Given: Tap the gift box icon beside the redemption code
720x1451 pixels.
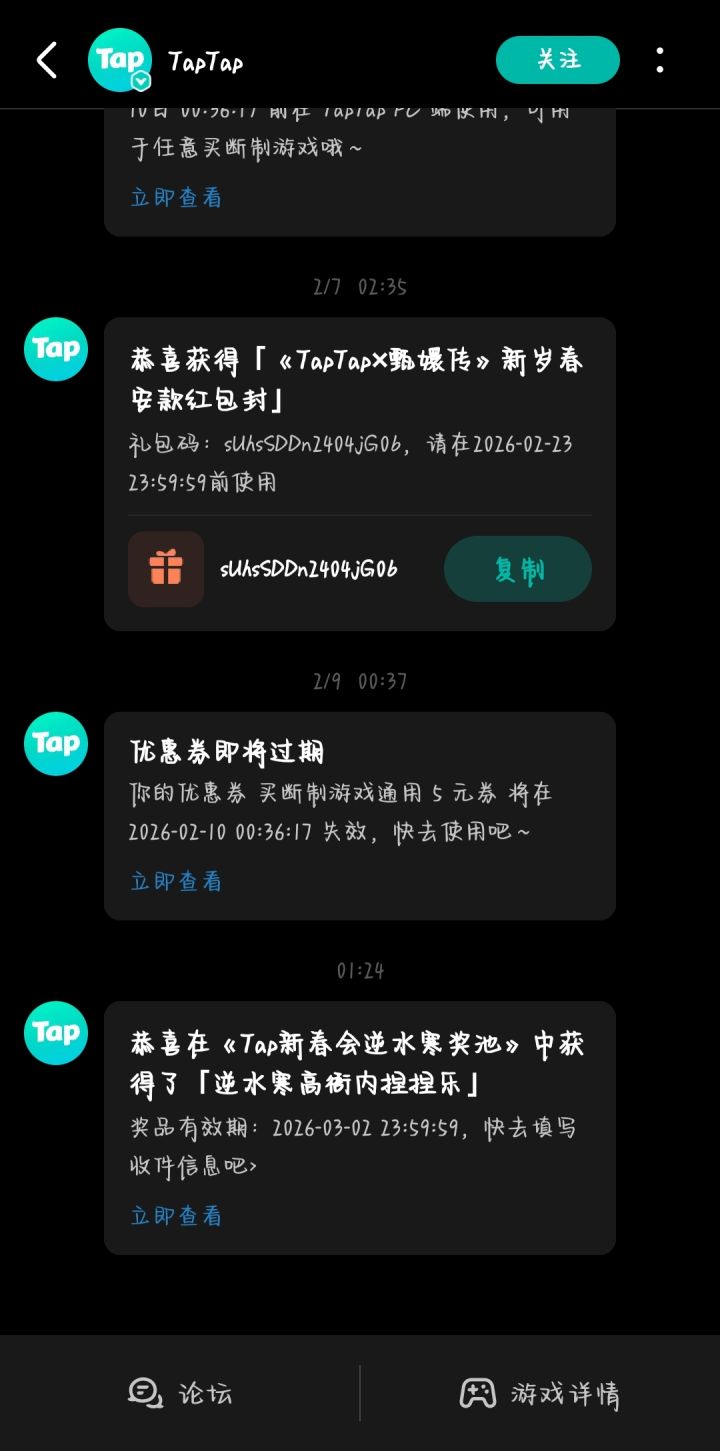Looking at the screenshot, I should click(165, 568).
